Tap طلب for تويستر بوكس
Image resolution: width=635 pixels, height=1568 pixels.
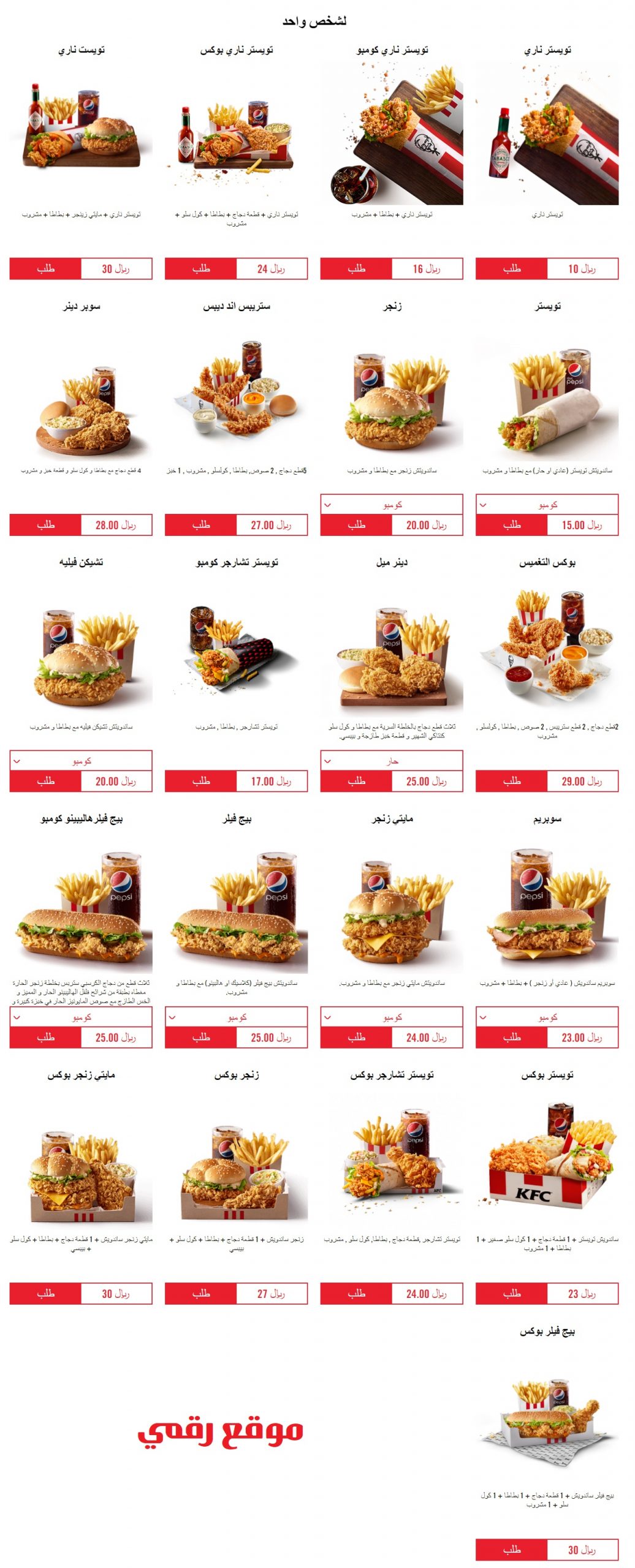511,1294
